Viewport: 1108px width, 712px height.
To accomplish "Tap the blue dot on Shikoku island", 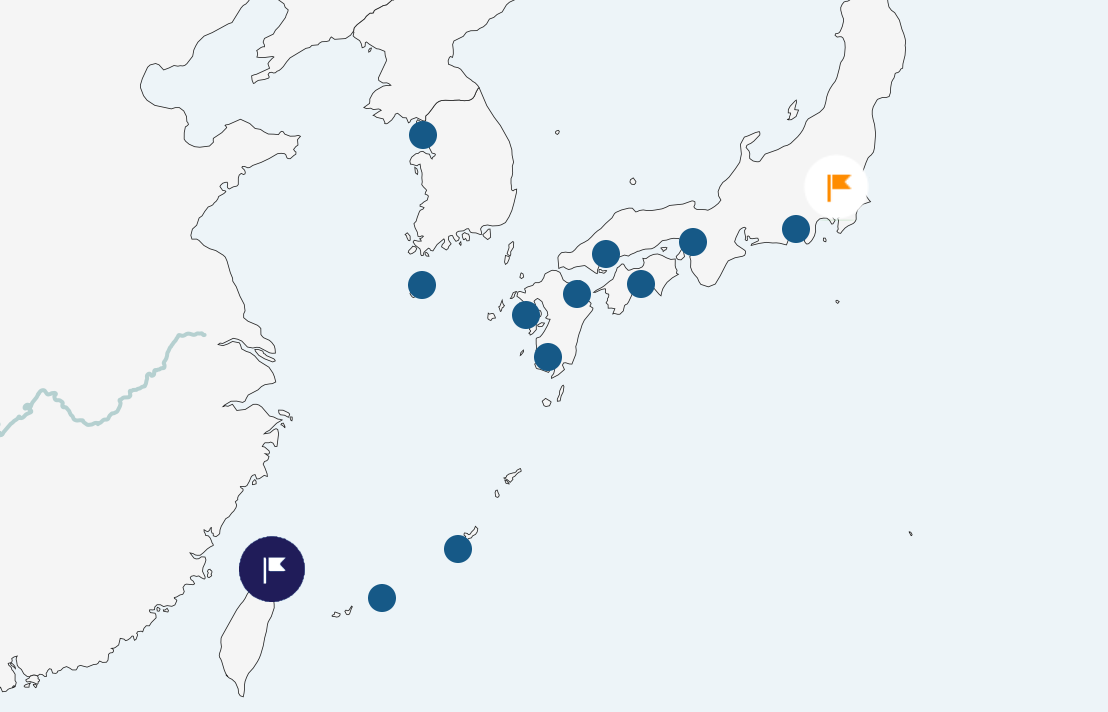I will [641, 284].
